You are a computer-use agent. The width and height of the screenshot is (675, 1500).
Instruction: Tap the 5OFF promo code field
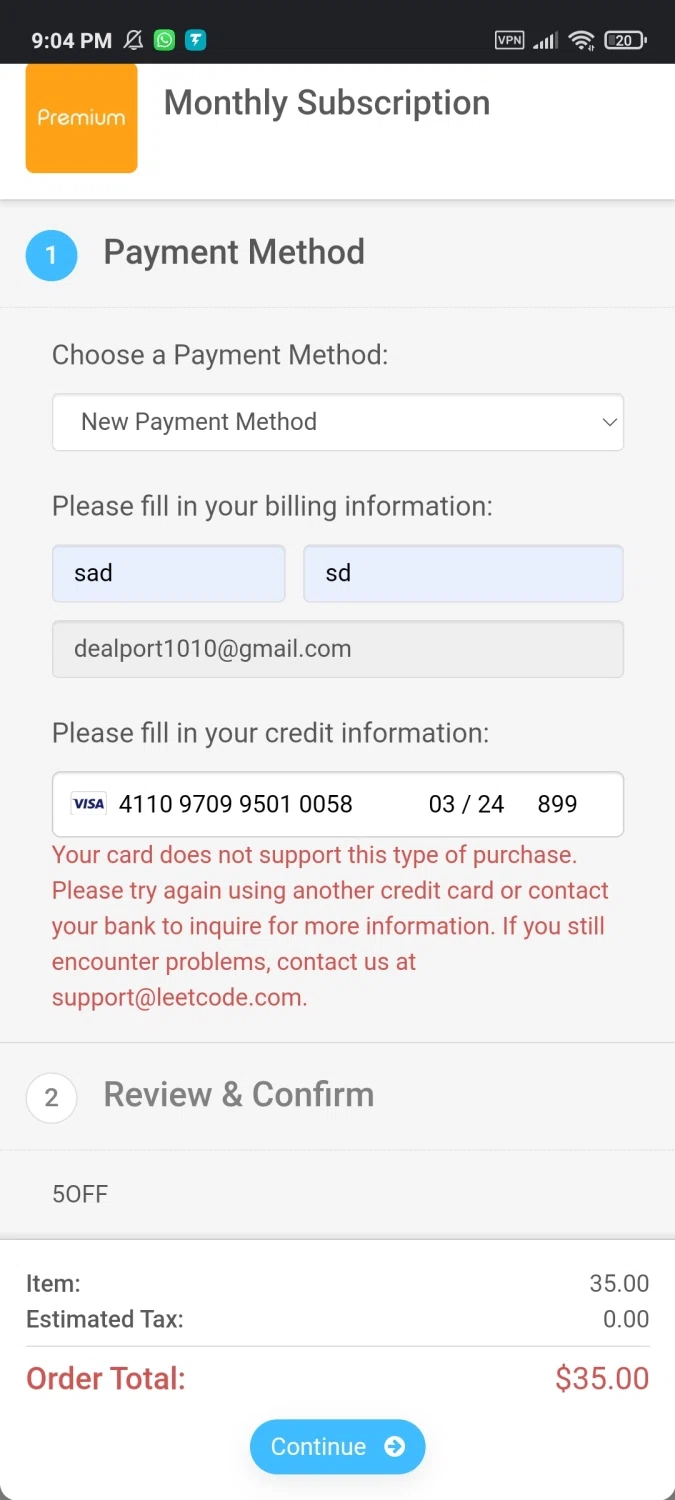pyautogui.click(x=338, y=1194)
